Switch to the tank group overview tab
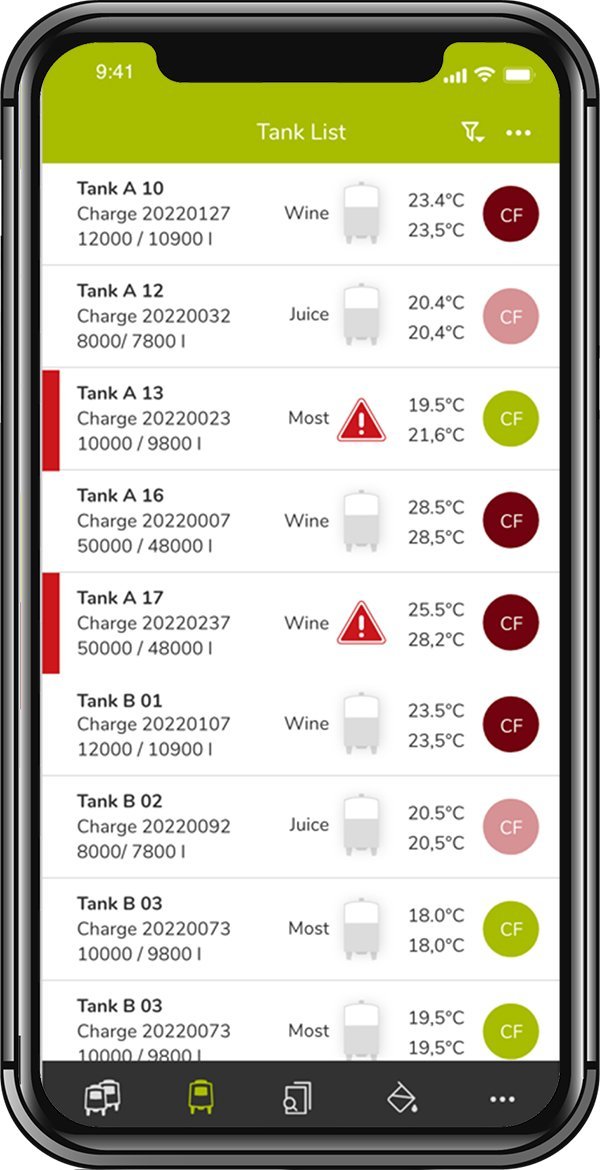Screen dimensions: 600x1170 pyautogui.click(x=102, y=1098)
